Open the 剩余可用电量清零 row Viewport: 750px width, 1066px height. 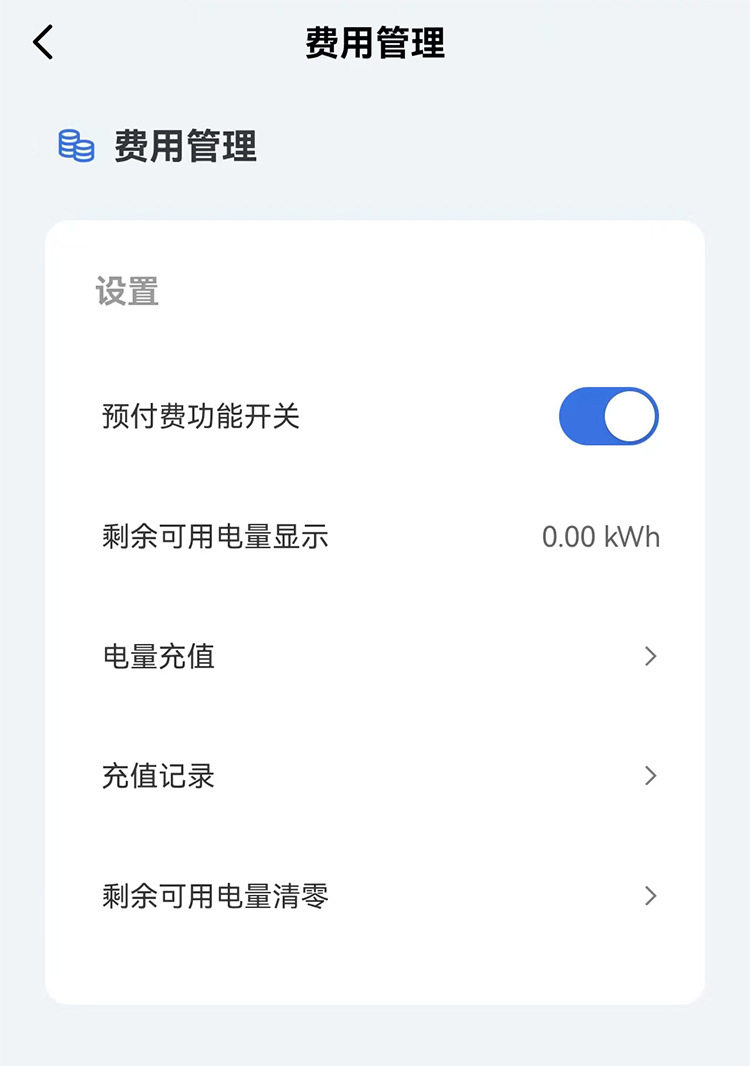point(375,896)
